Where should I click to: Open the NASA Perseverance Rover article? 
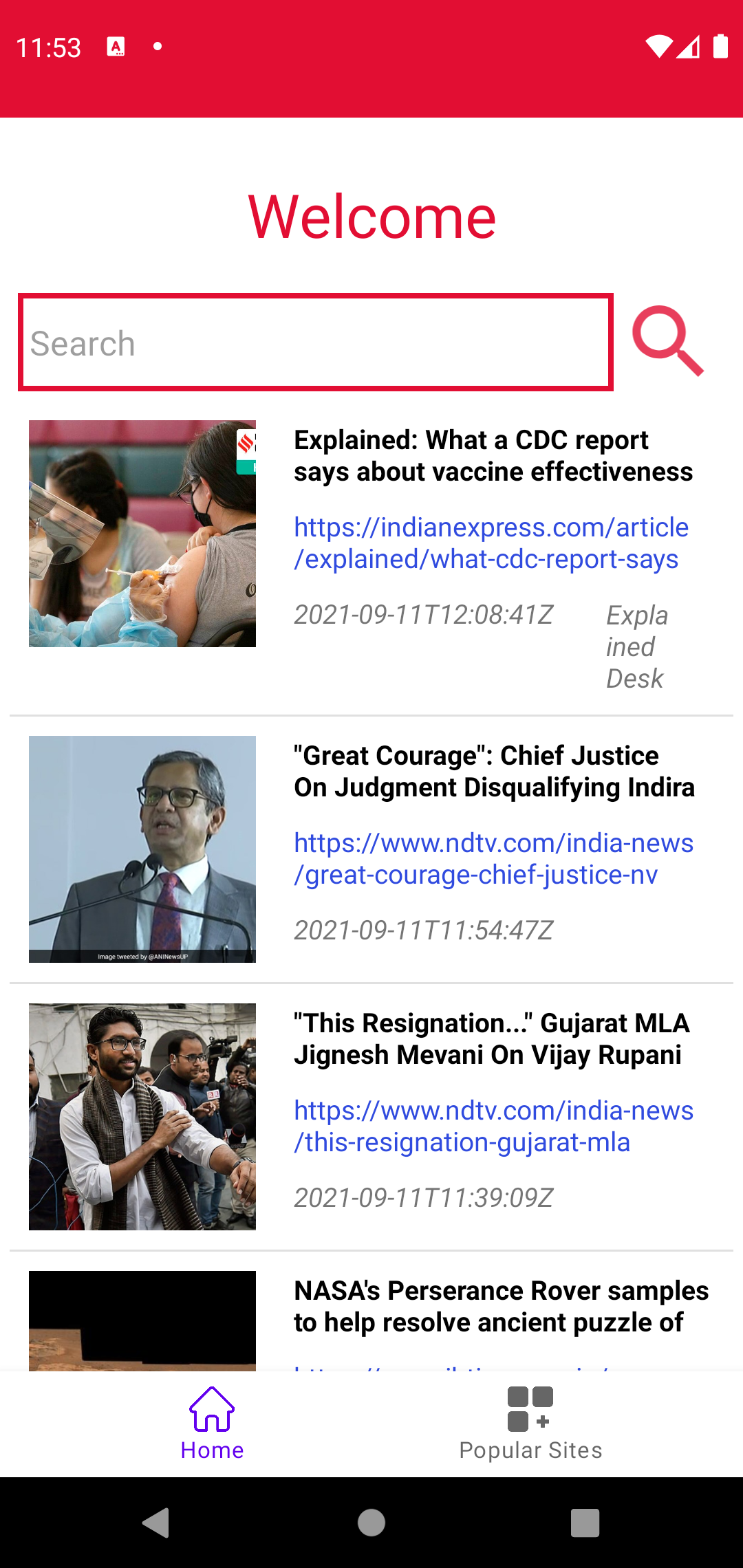(501, 1307)
